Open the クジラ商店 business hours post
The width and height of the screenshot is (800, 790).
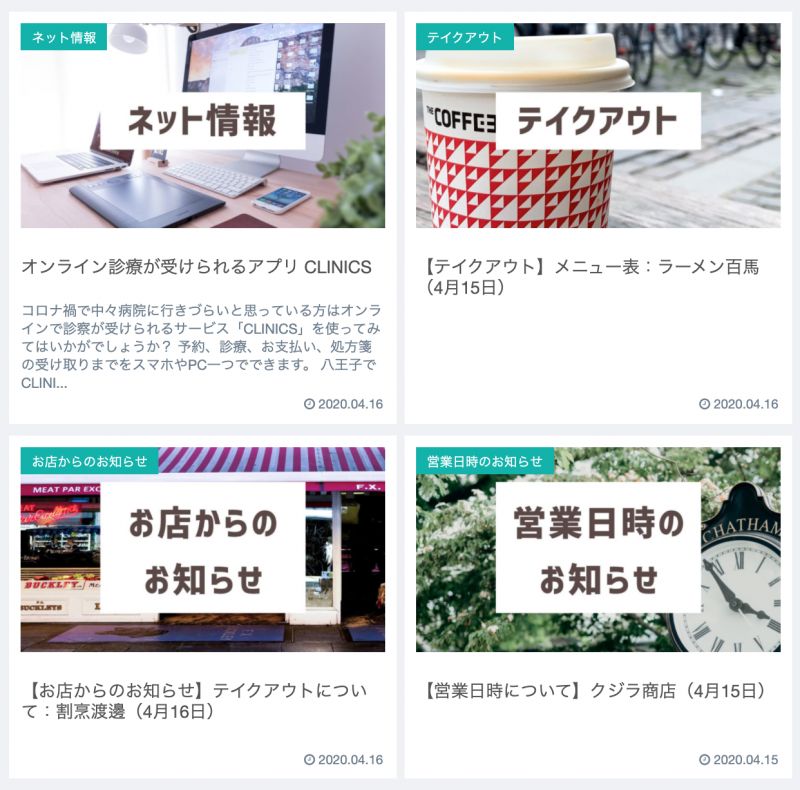point(594,691)
